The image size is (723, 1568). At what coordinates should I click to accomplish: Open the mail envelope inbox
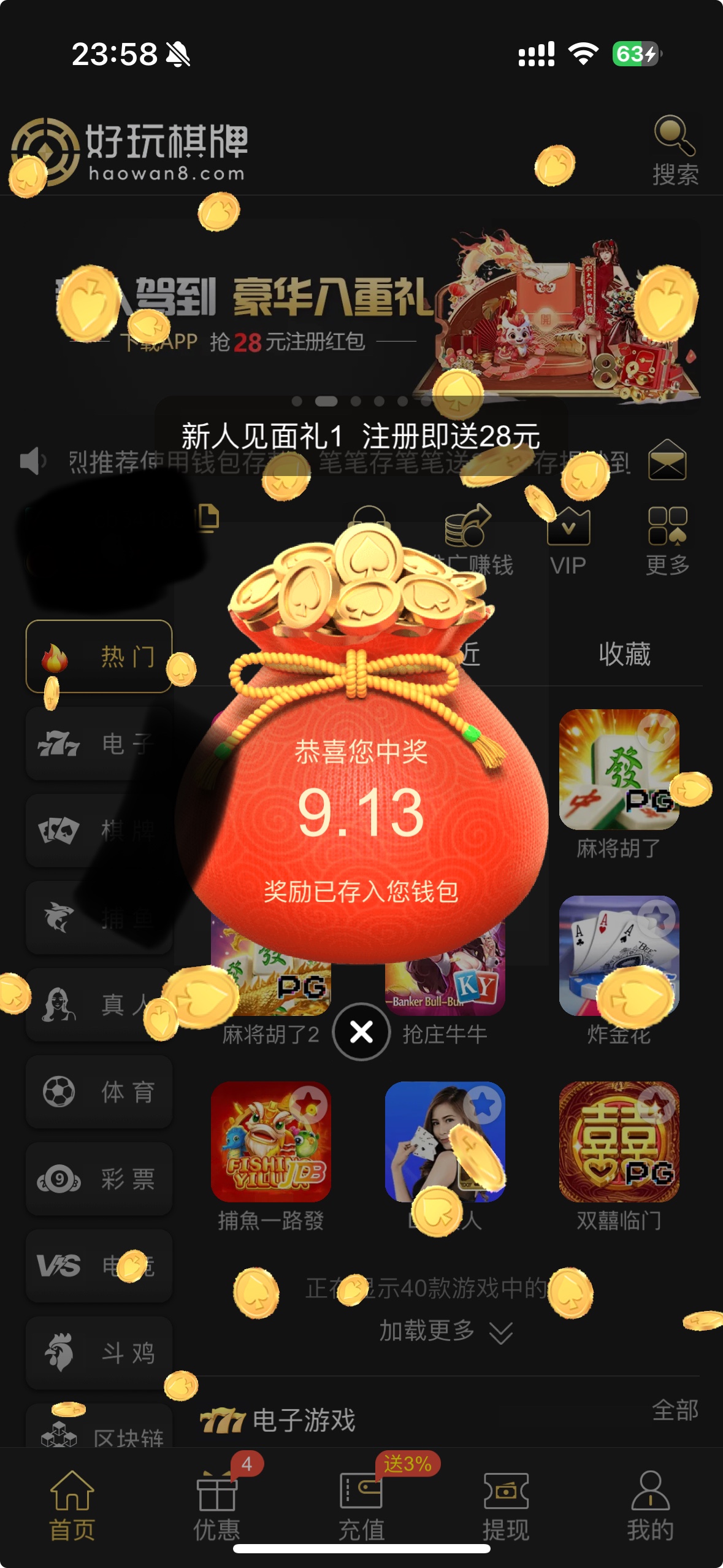point(667,460)
